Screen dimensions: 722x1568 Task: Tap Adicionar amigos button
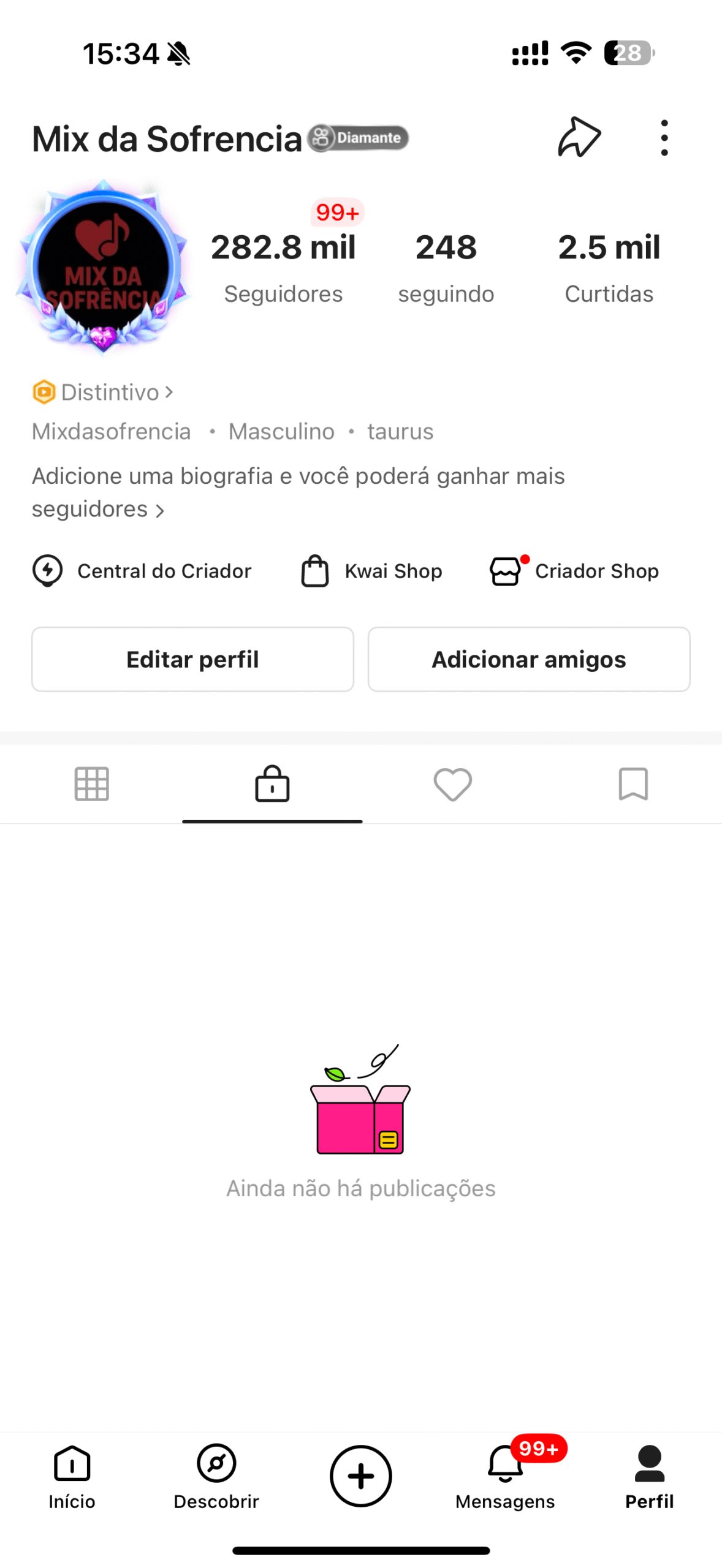click(x=528, y=659)
